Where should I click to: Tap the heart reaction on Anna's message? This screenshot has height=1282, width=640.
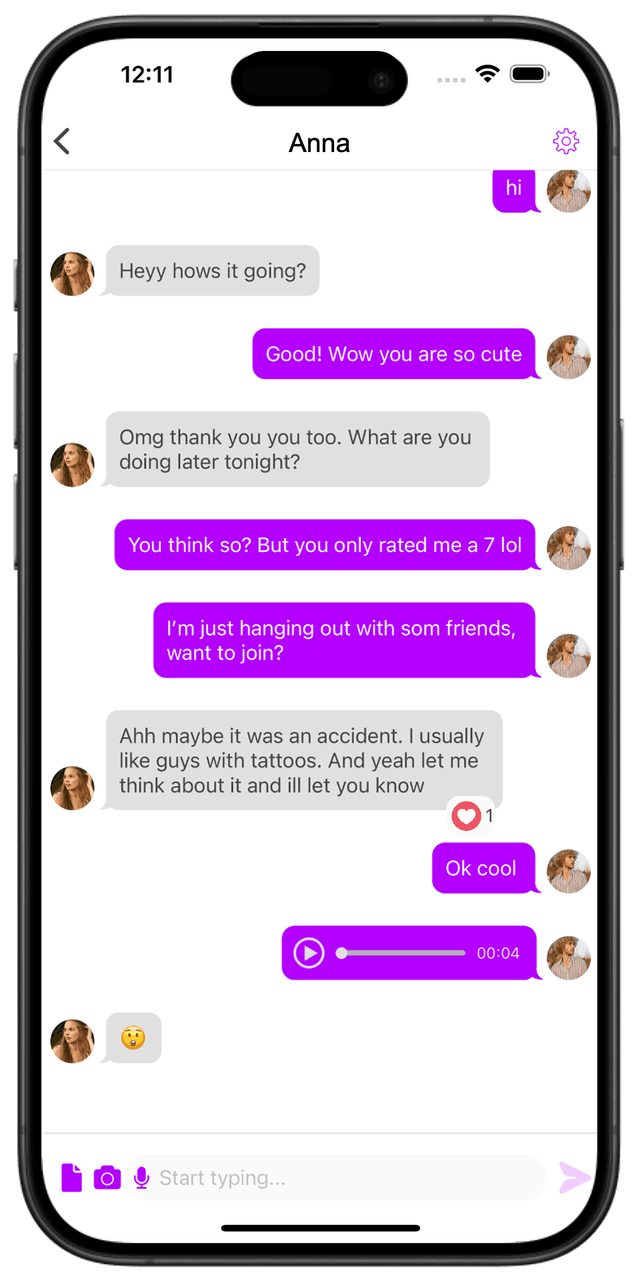(x=466, y=816)
